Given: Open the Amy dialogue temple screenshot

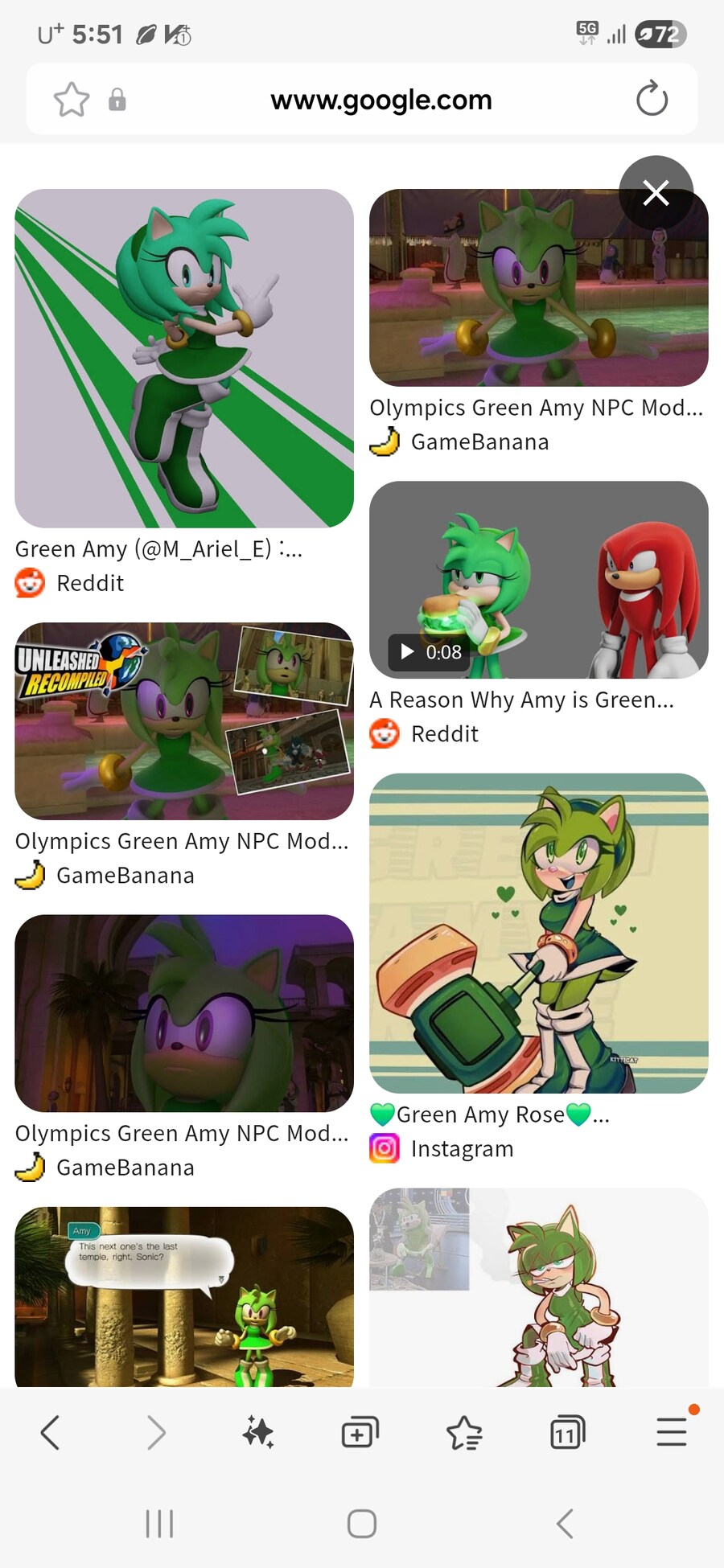Looking at the screenshot, I should click(x=184, y=1296).
